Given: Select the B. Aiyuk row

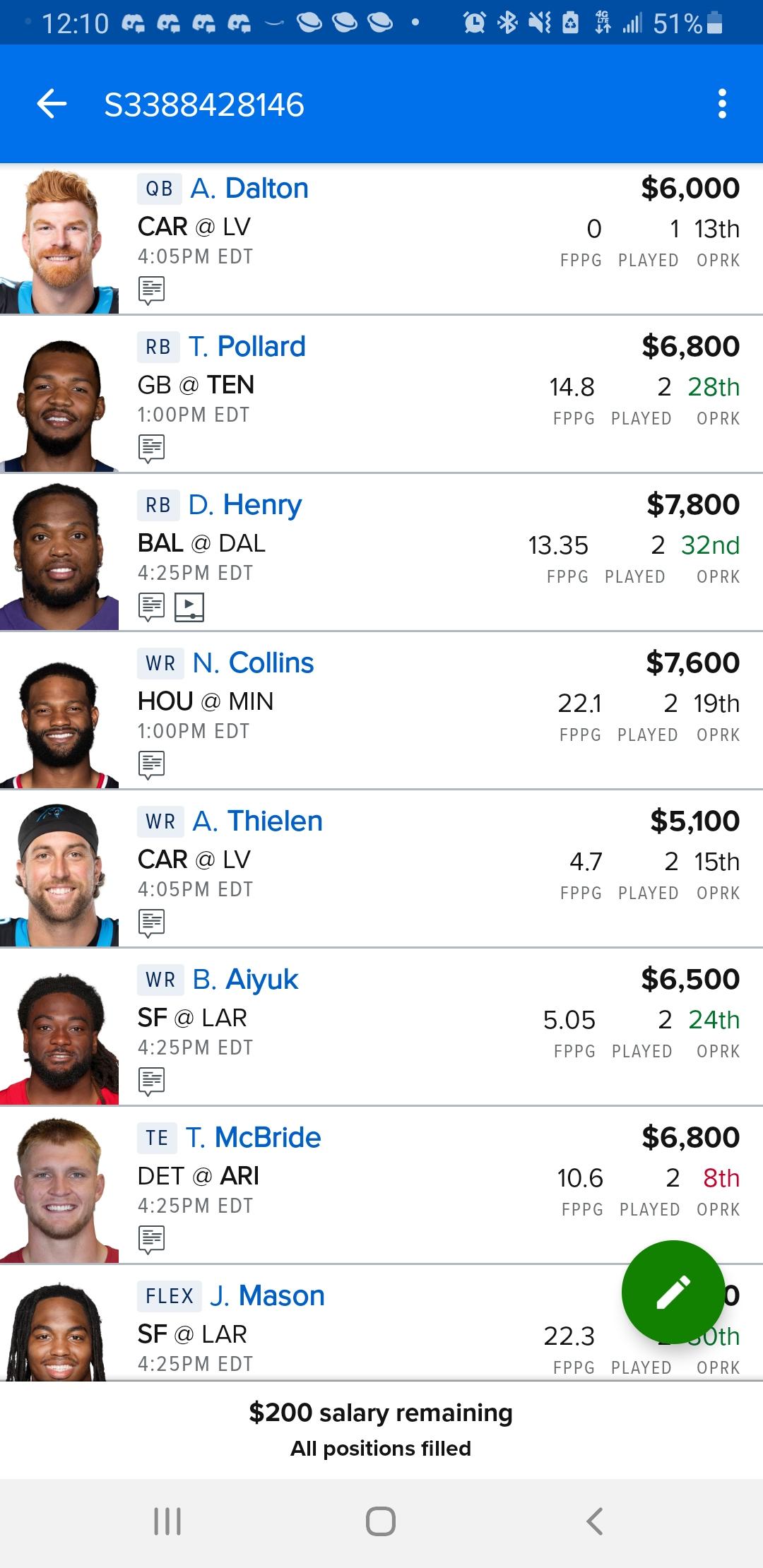Looking at the screenshot, I should 381,1027.
